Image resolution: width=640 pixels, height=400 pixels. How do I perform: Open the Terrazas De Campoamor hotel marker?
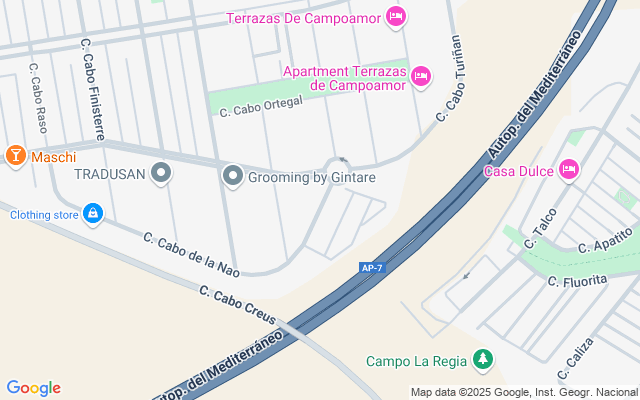point(396,16)
